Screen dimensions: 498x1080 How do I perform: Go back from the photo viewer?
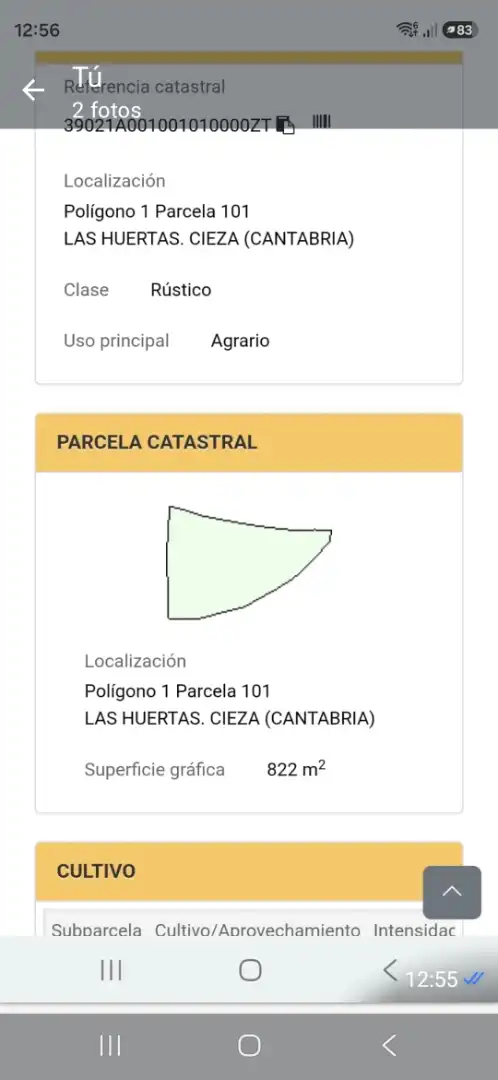tap(33, 90)
